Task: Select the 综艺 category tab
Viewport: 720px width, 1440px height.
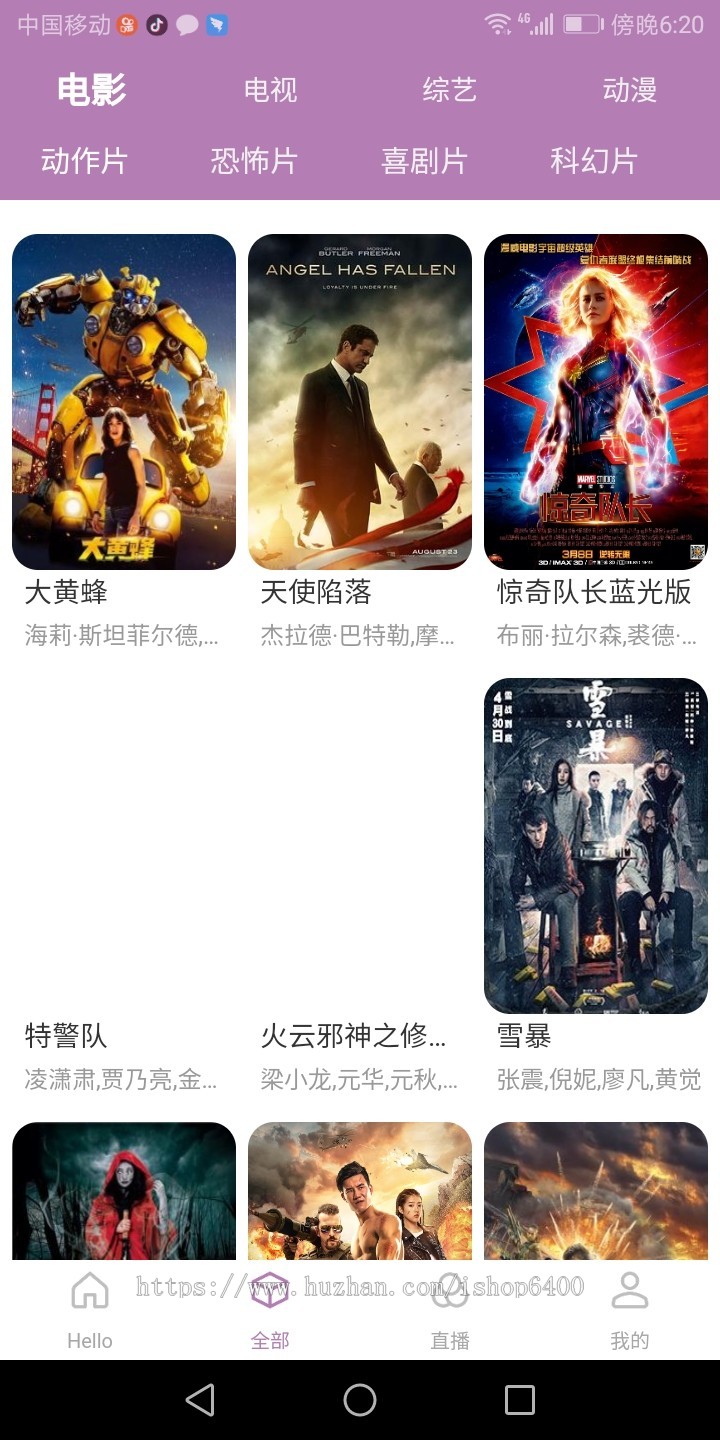Action: point(447,89)
